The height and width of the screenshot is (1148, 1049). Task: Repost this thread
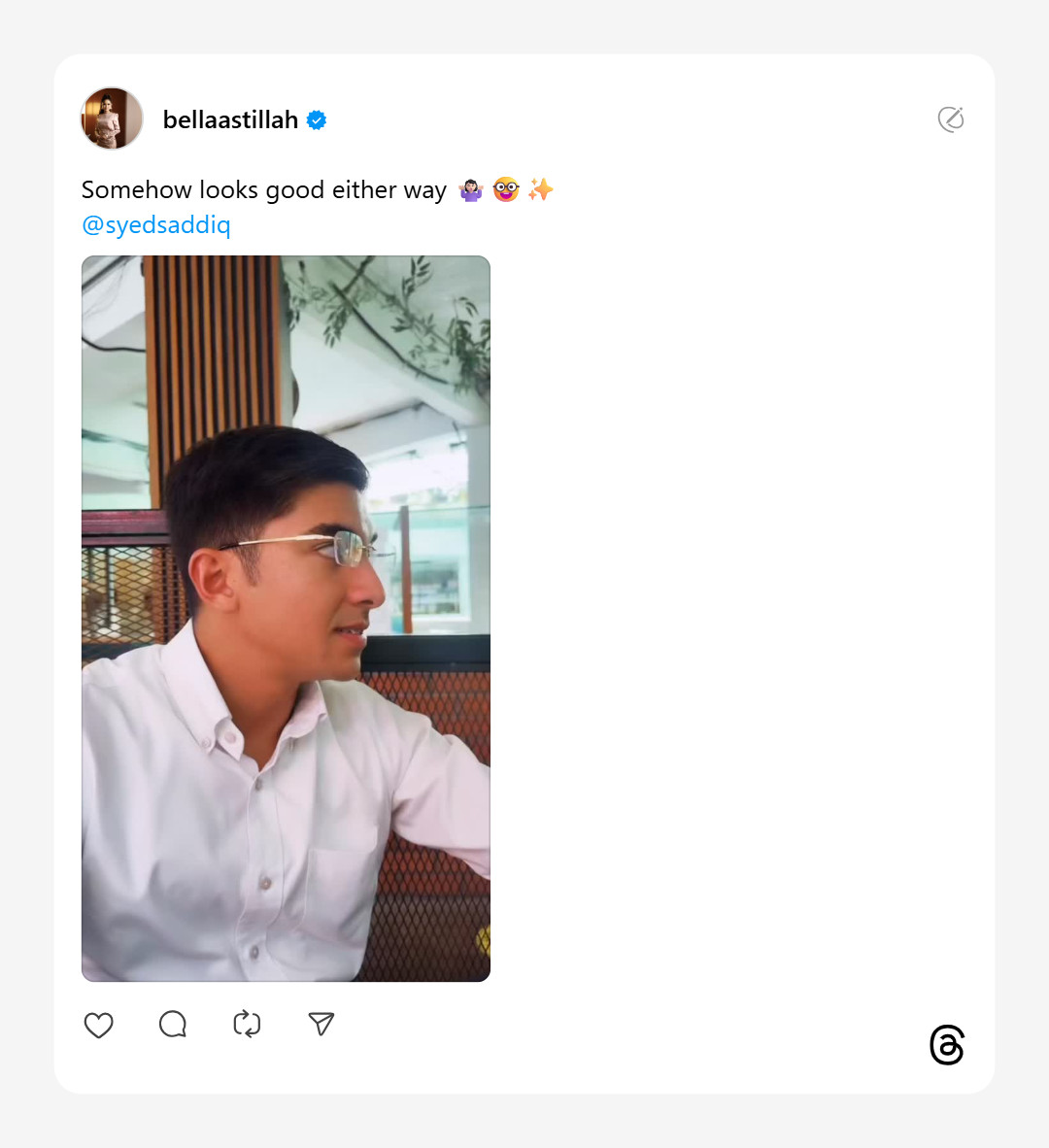[247, 1025]
